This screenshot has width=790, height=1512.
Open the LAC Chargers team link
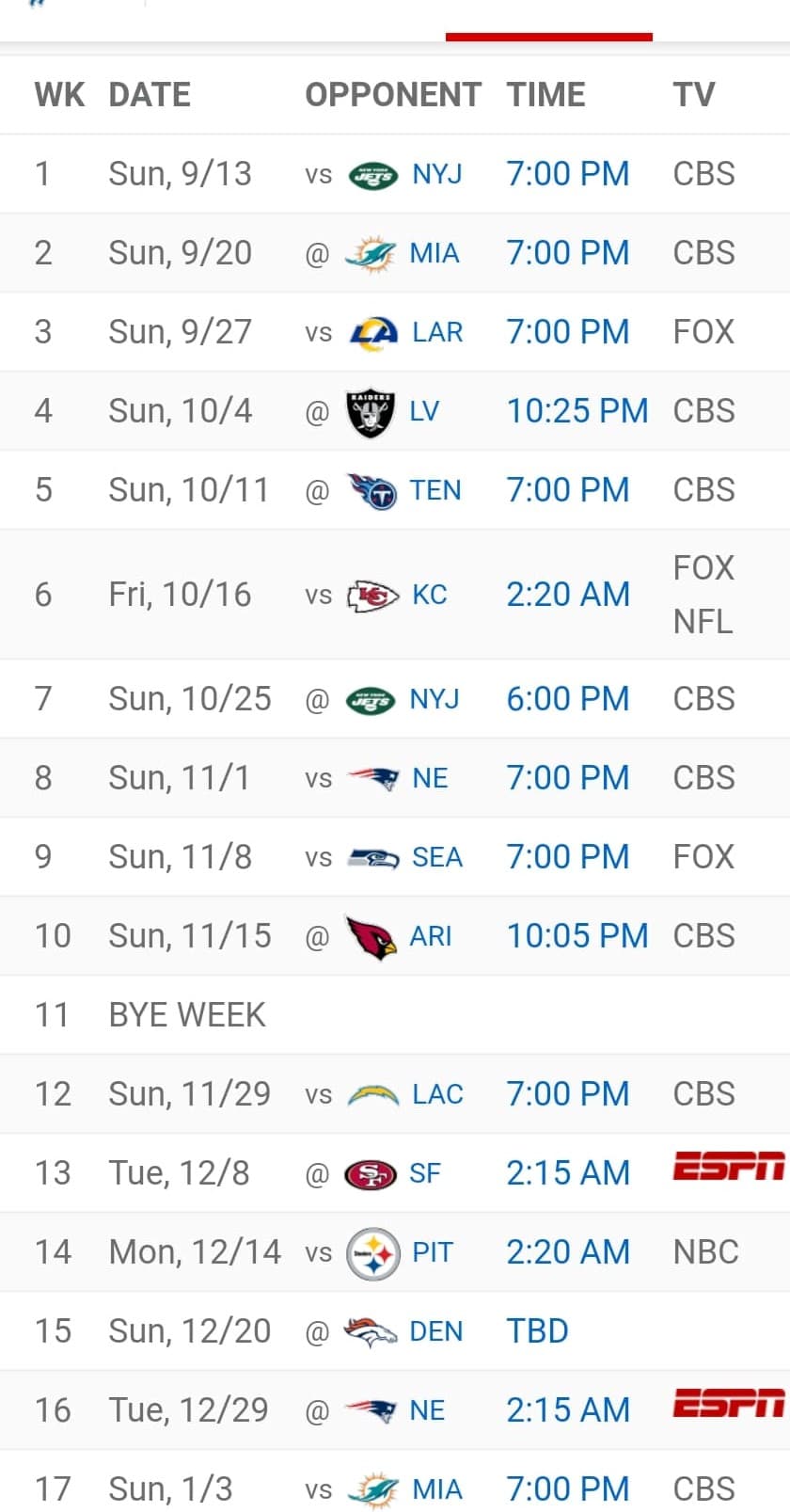(437, 1094)
